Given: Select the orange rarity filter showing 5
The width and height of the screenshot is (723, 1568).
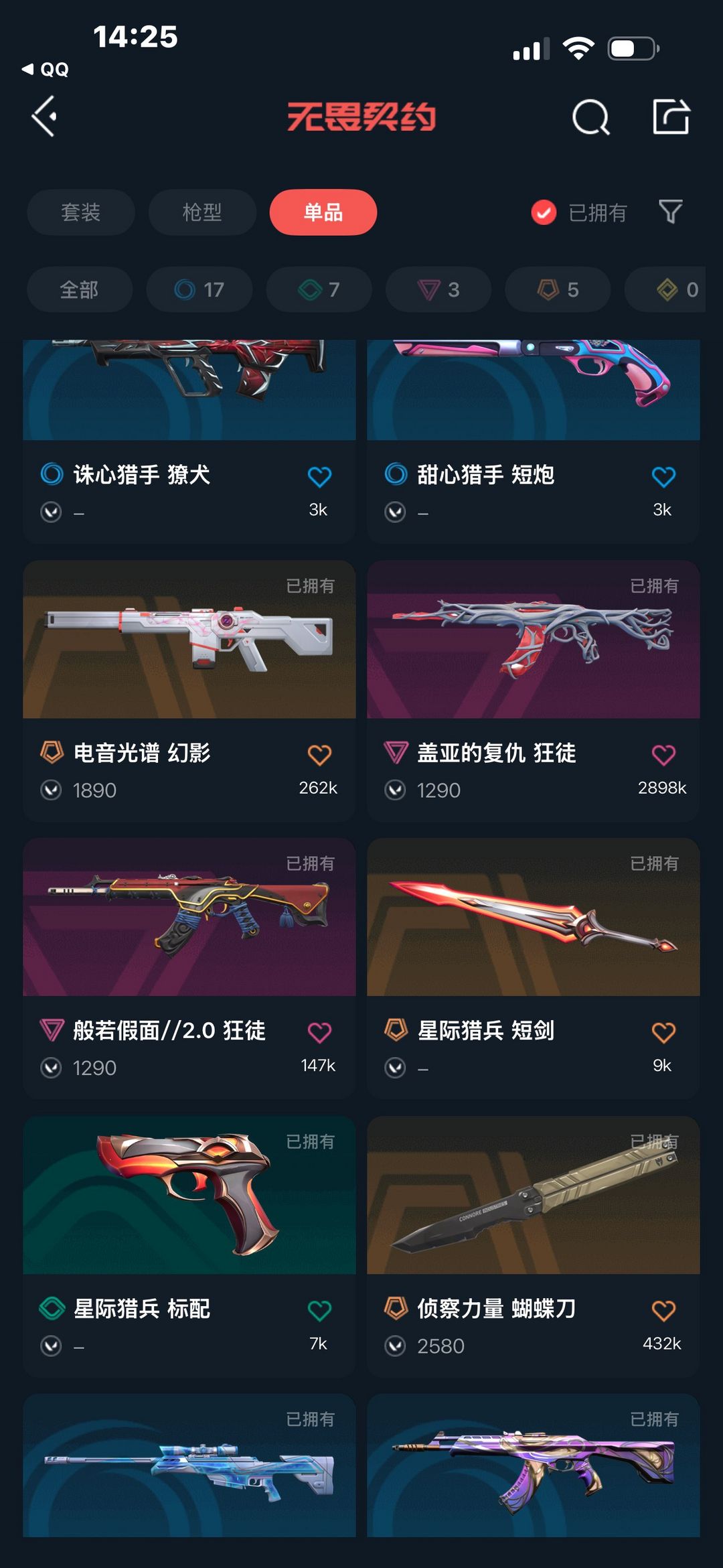Looking at the screenshot, I should point(556,289).
